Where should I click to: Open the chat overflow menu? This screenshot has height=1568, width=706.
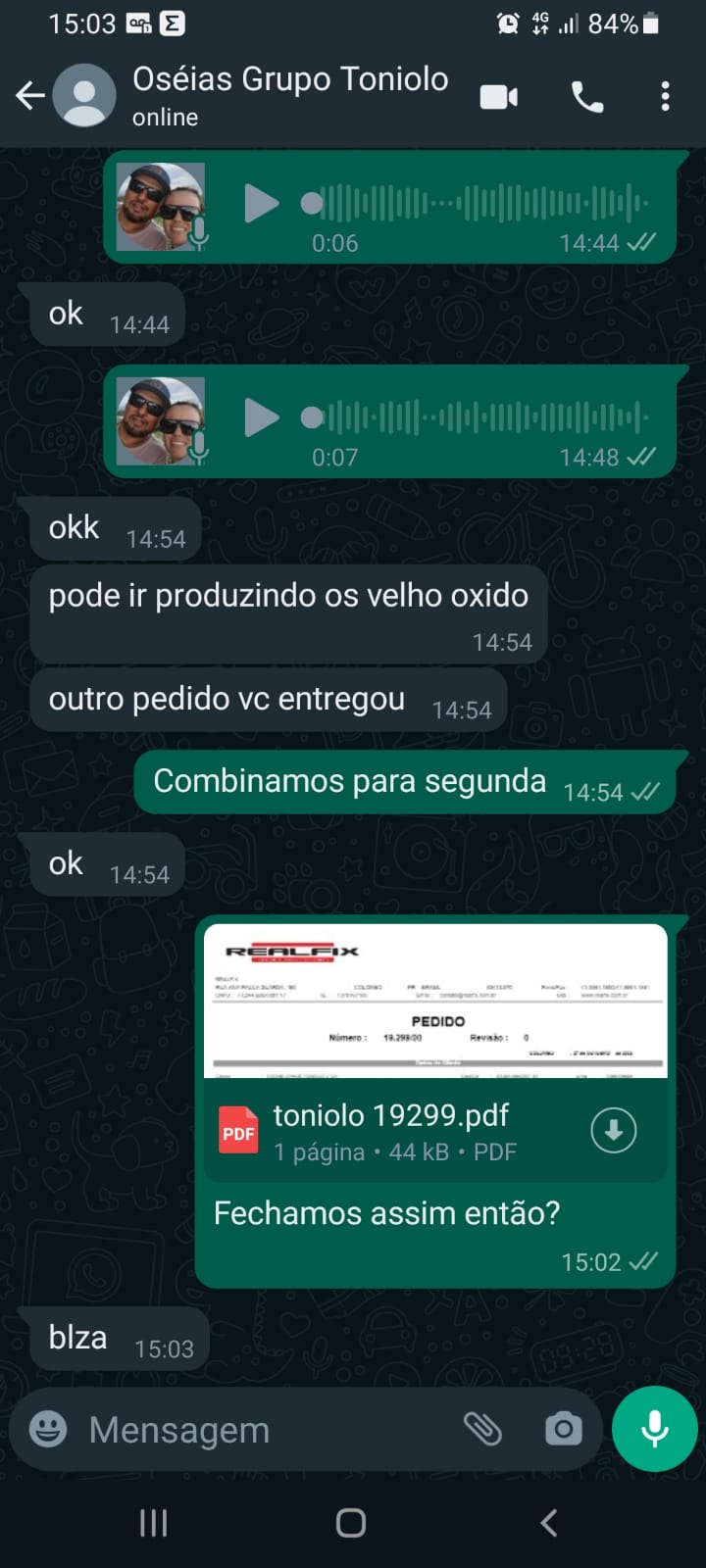[x=665, y=97]
